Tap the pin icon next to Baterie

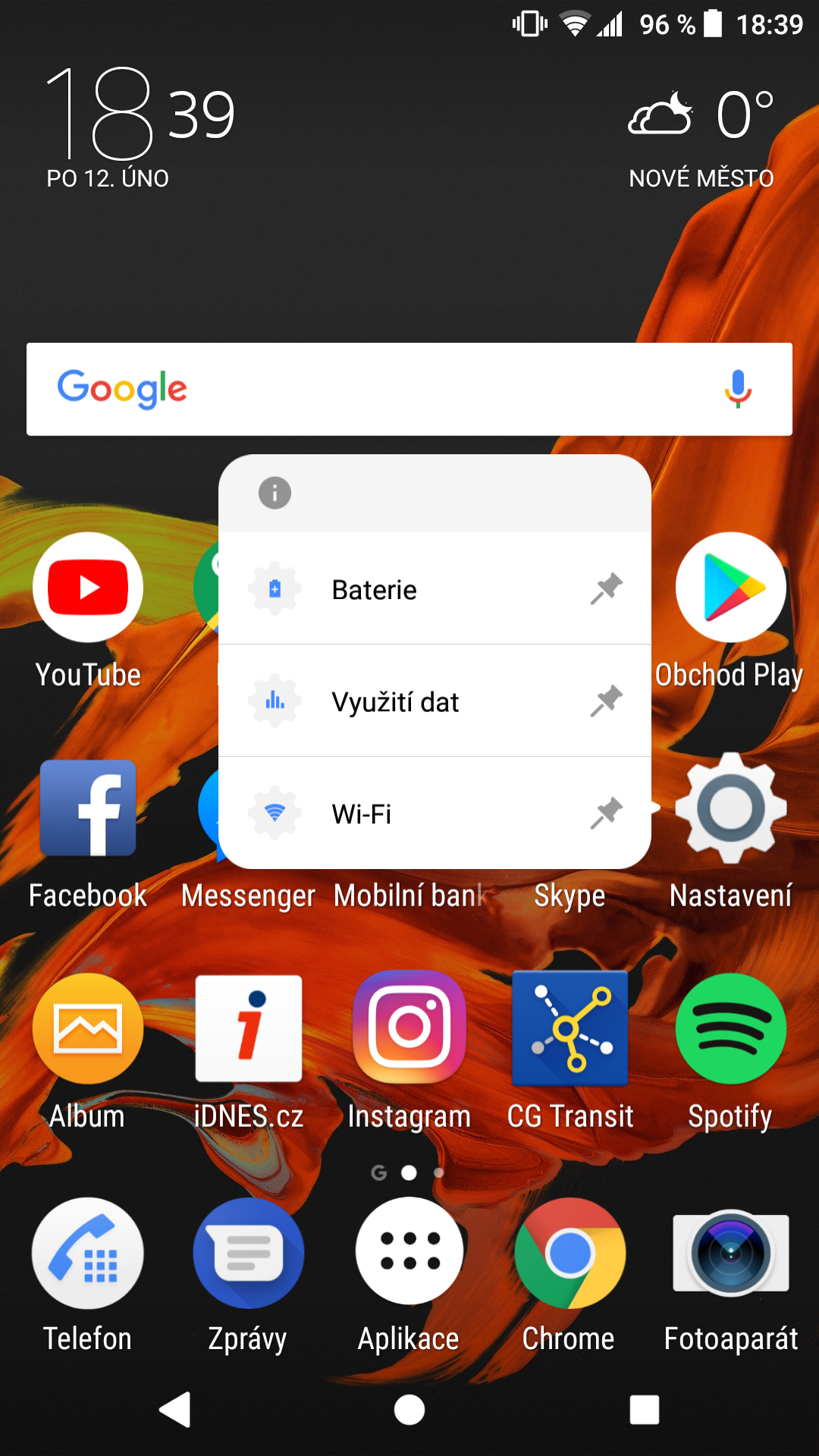click(x=607, y=588)
